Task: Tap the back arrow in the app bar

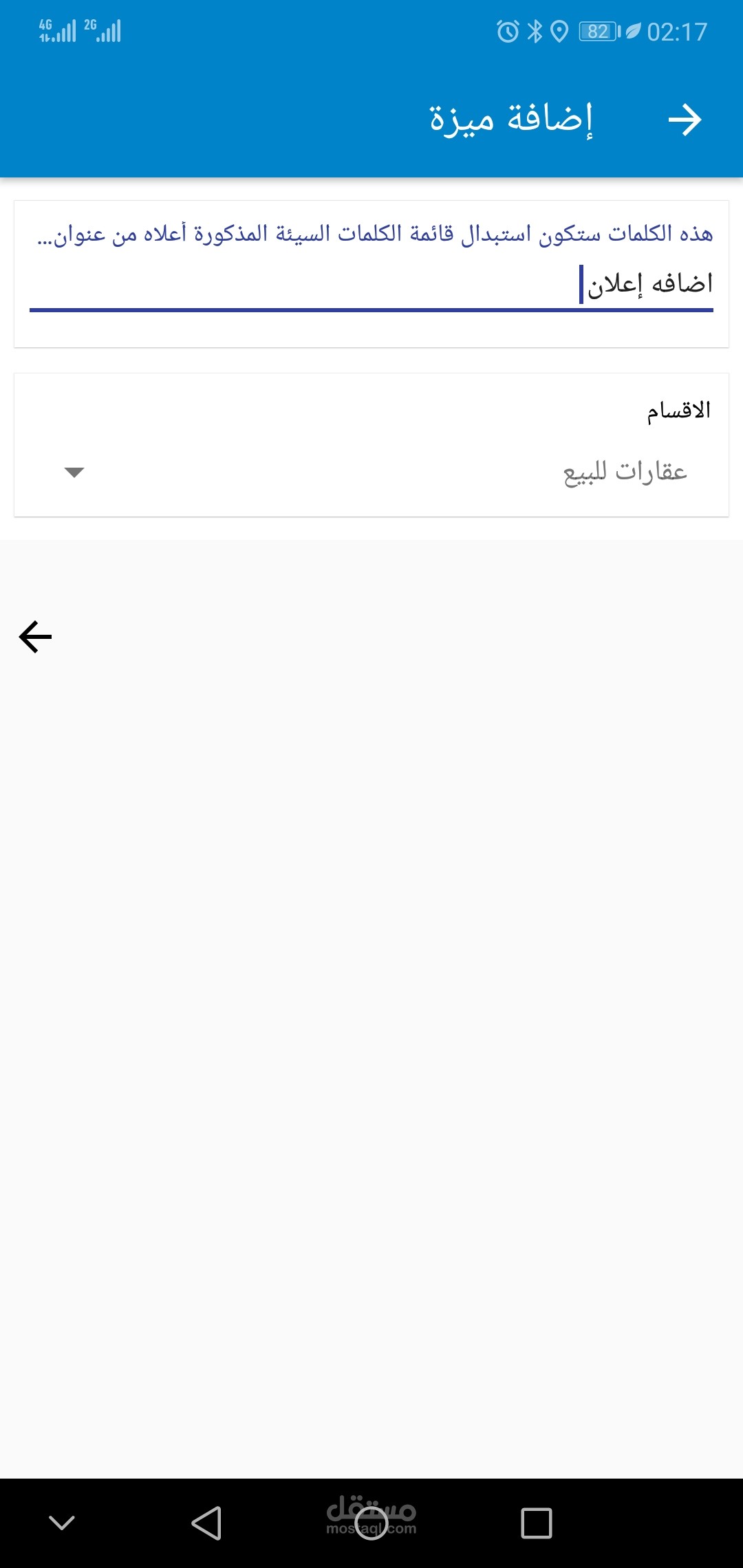Action: 685,120
